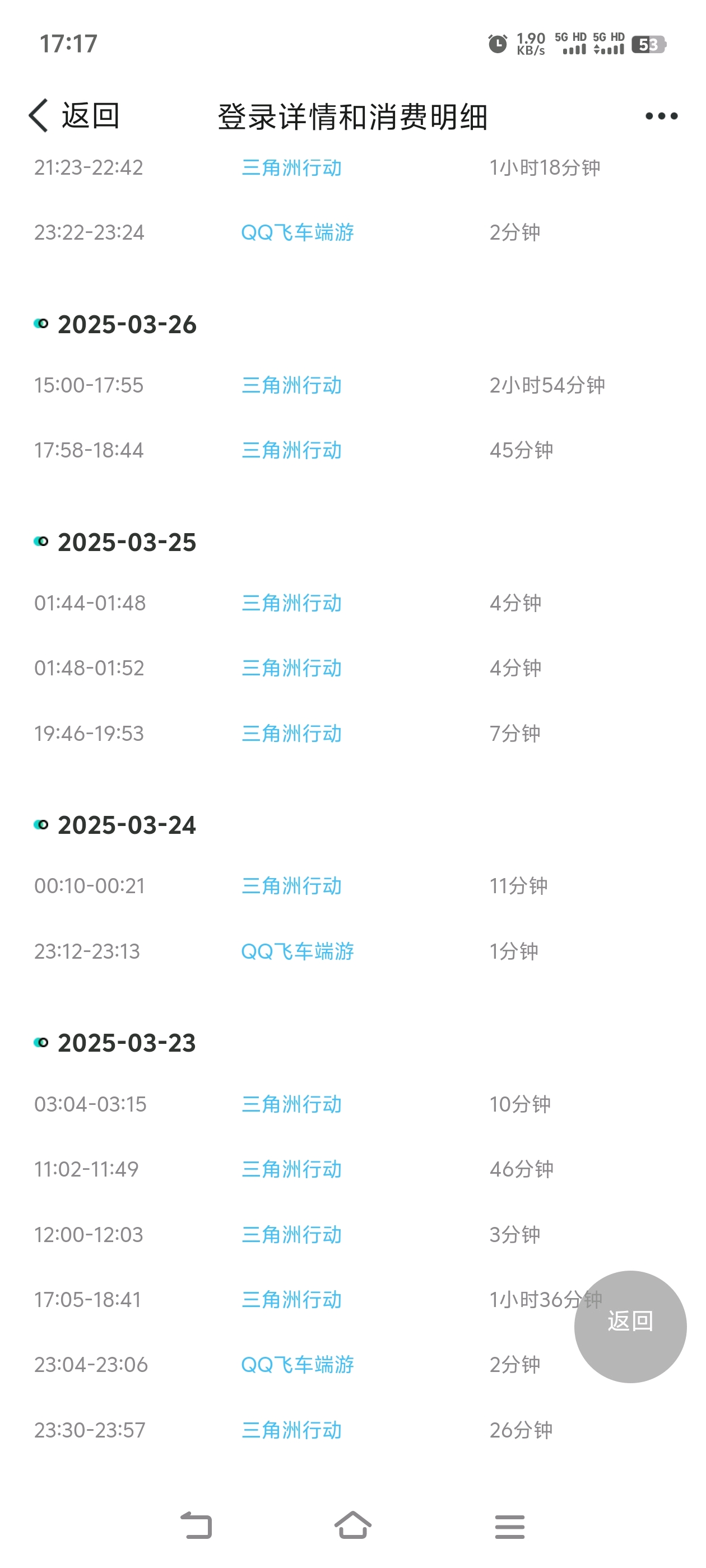Go to the system home screen
This screenshot has width=706, height=1568.
[352, 1525]
